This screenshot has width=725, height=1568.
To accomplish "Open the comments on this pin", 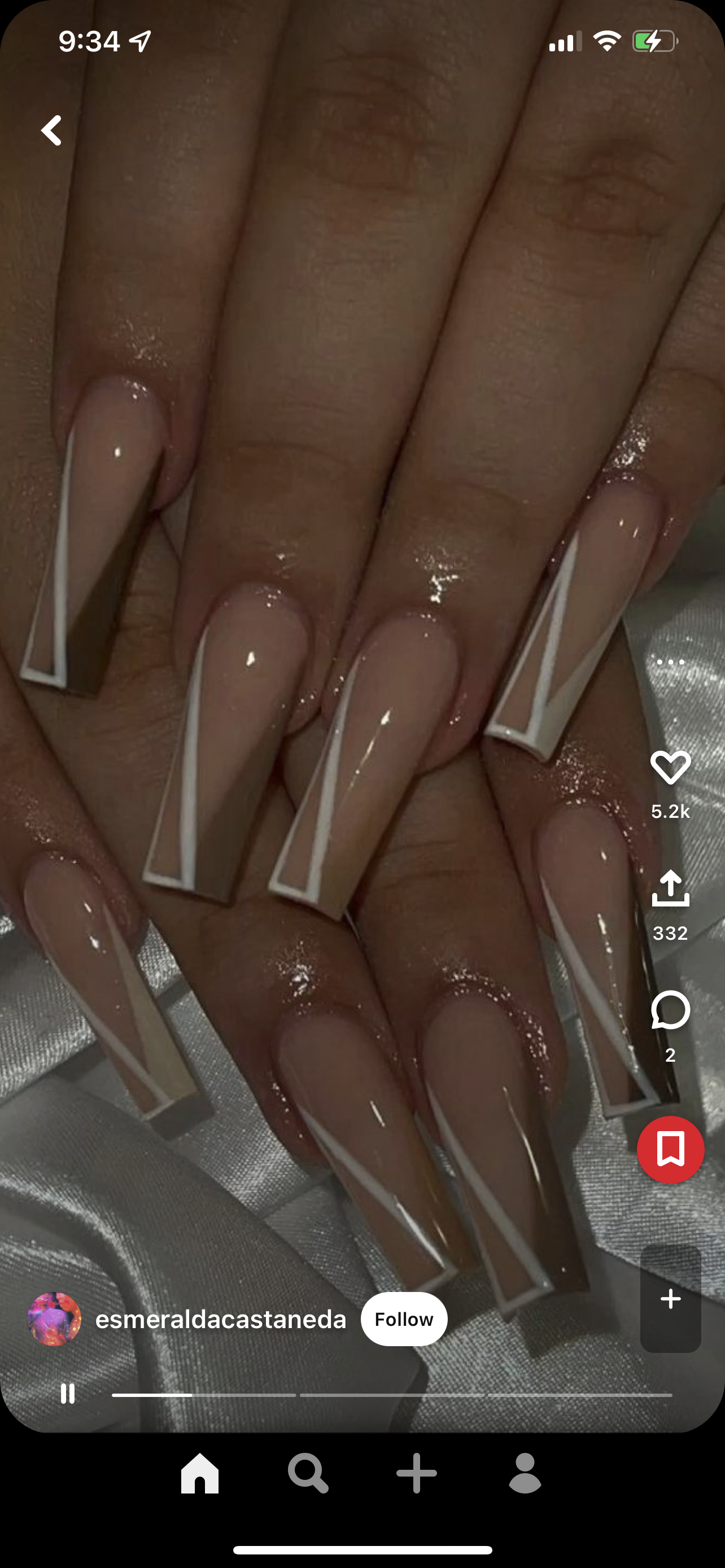I will 670,1010.
